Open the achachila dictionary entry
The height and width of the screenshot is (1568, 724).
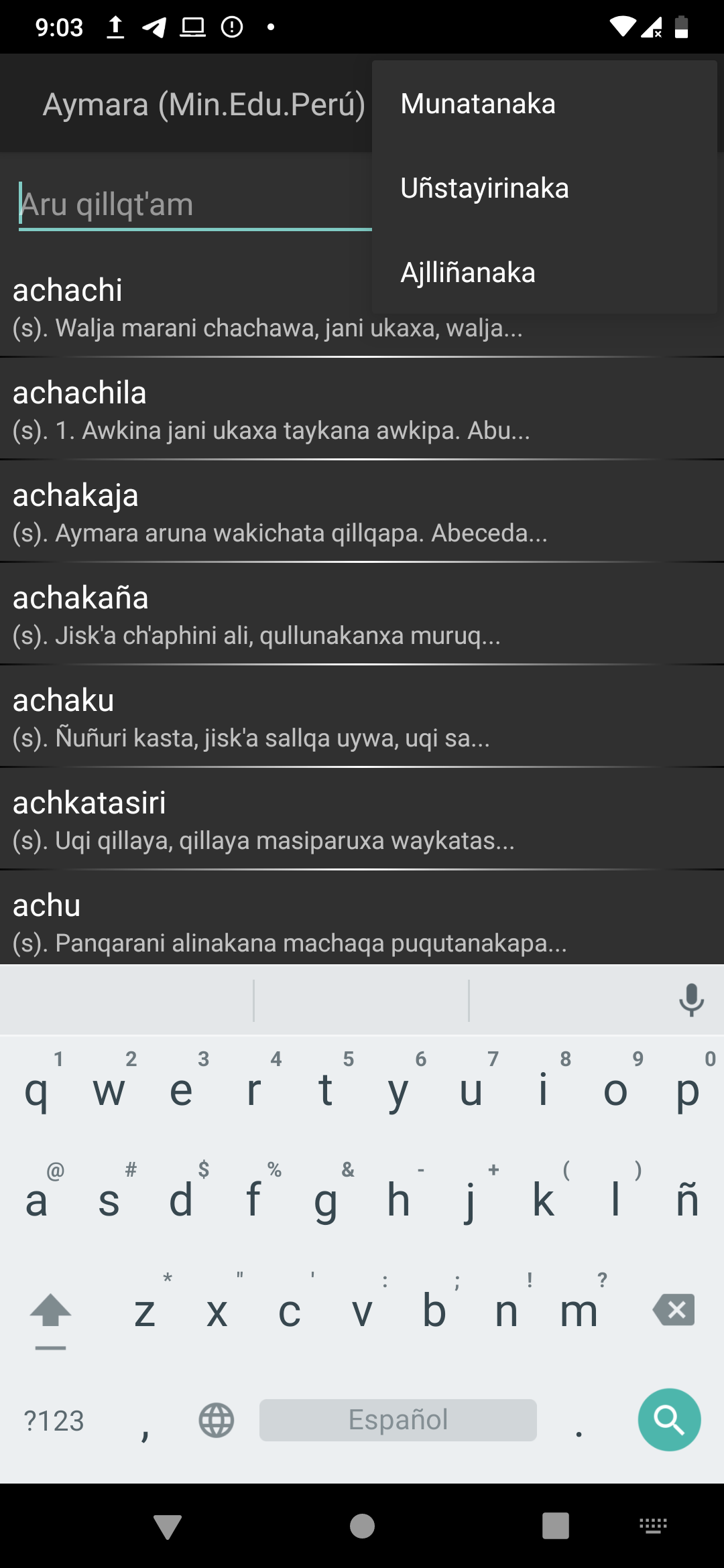point(362,409)
